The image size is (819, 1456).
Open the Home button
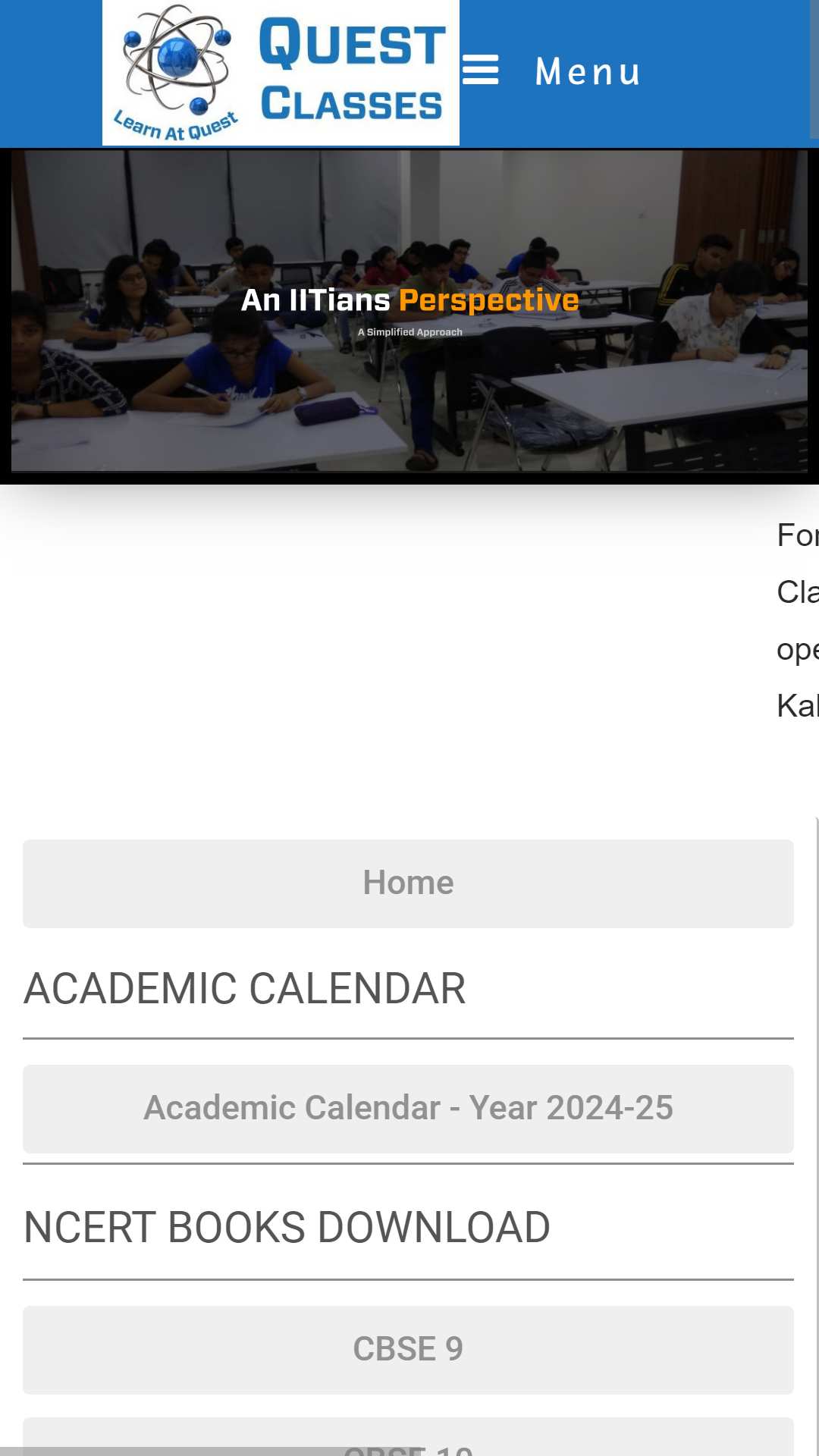(408, 883)
